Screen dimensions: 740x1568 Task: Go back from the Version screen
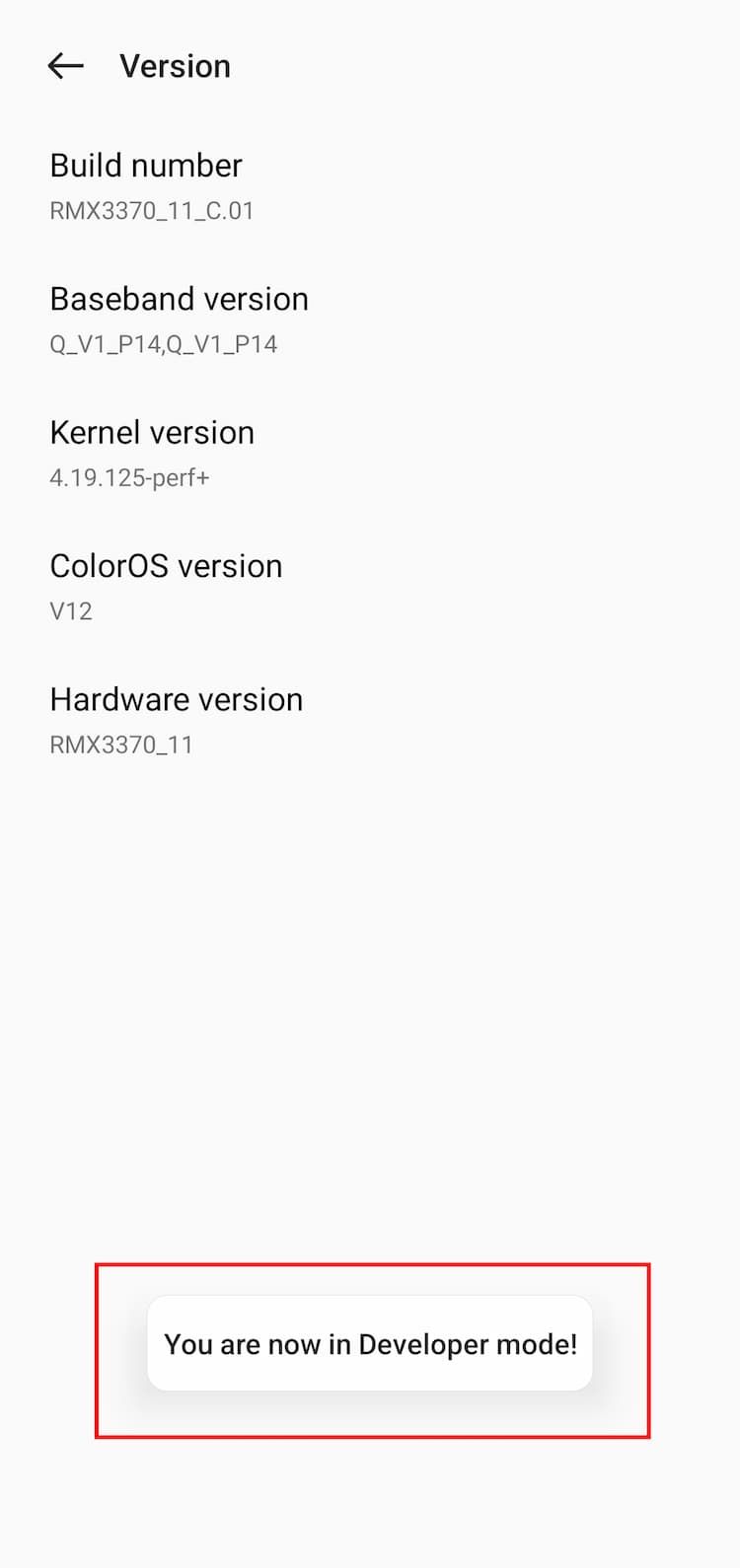click(66, 66)
